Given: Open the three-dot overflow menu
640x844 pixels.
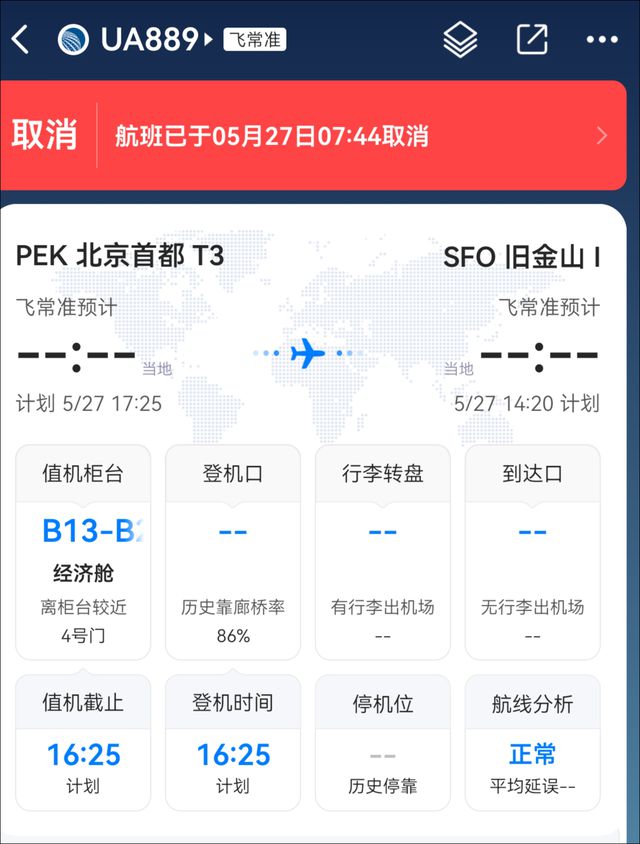Looking at the screenshot, I should point(601,40).
